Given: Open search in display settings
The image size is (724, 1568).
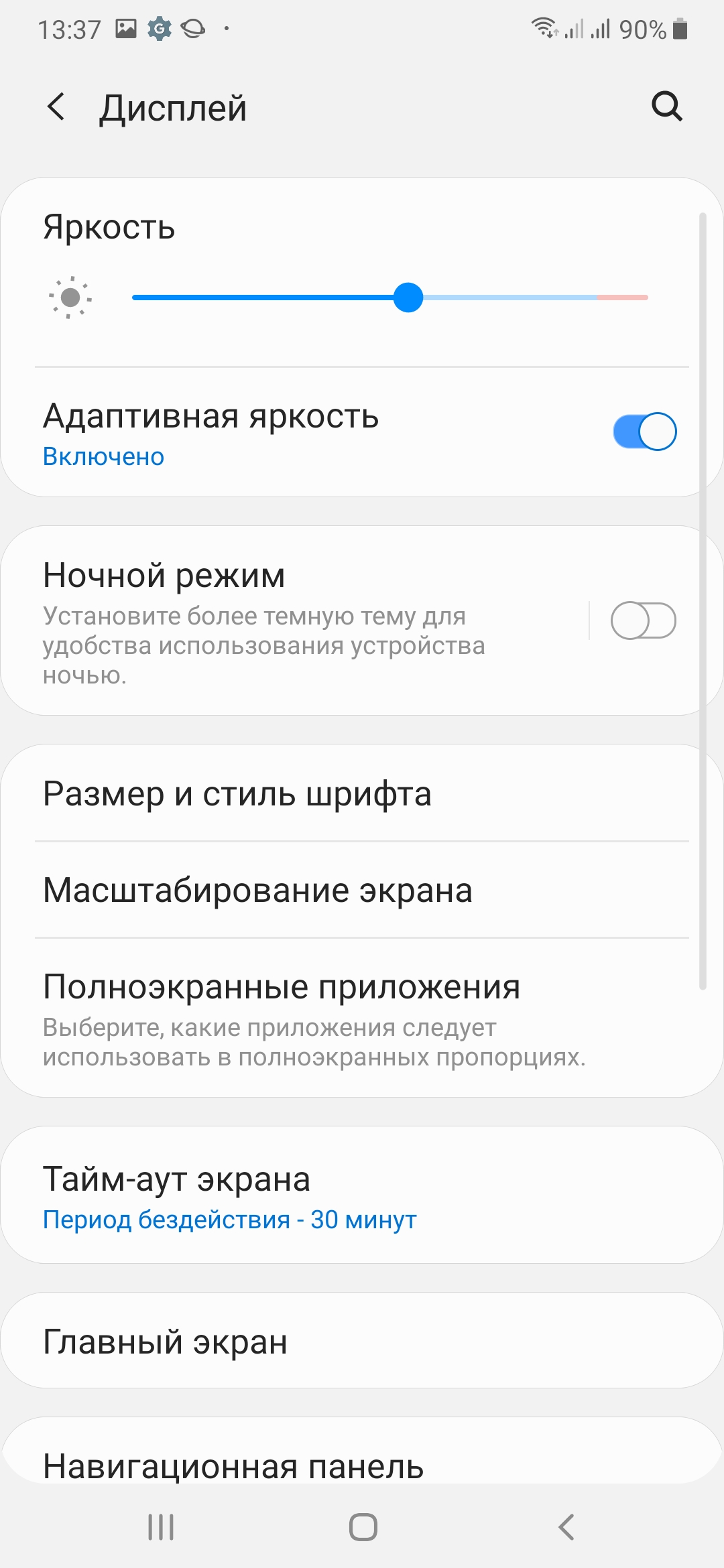Looking at the screenshot, I should tap(666, 107).
